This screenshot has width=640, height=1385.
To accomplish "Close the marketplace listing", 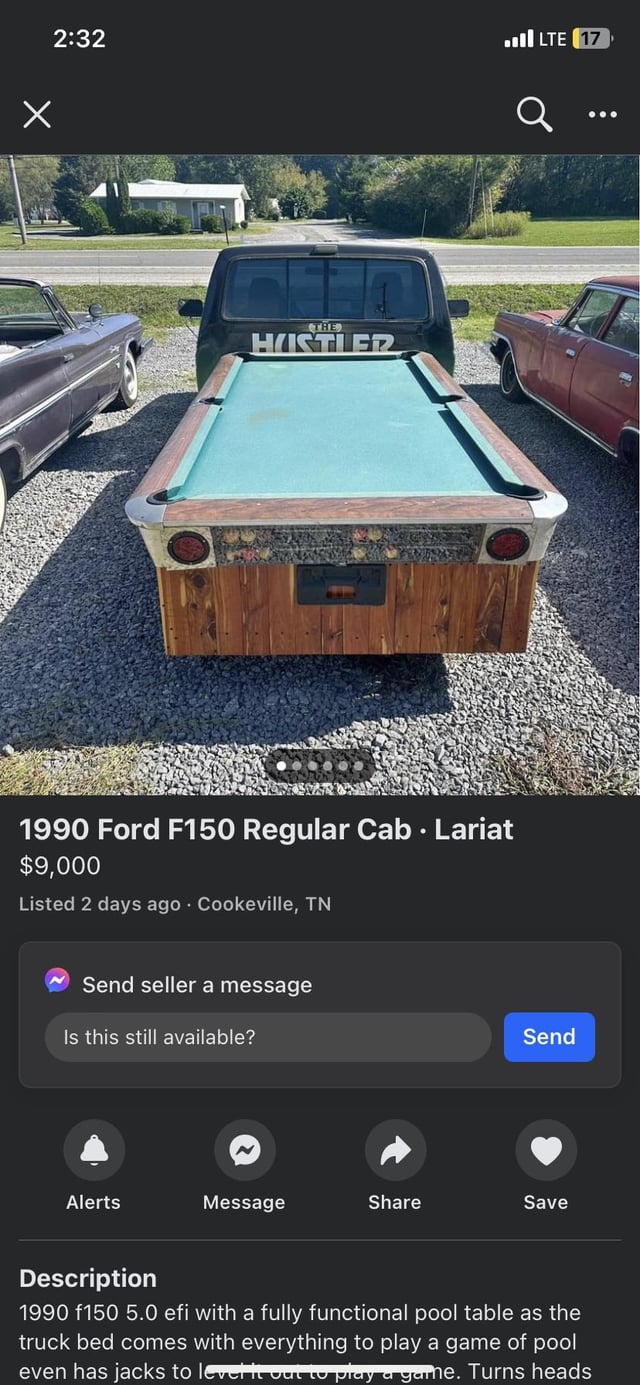I will [37, 115].
